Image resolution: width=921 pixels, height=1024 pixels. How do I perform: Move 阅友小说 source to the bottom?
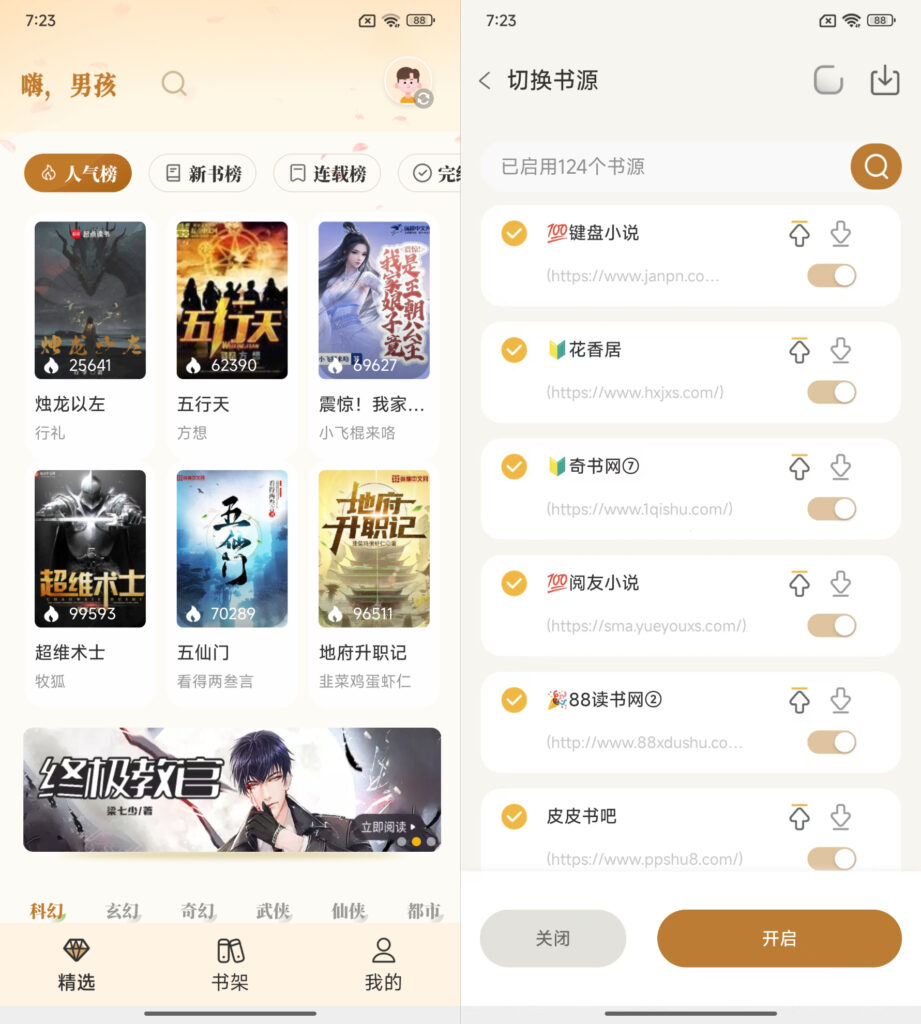[841, 583]
